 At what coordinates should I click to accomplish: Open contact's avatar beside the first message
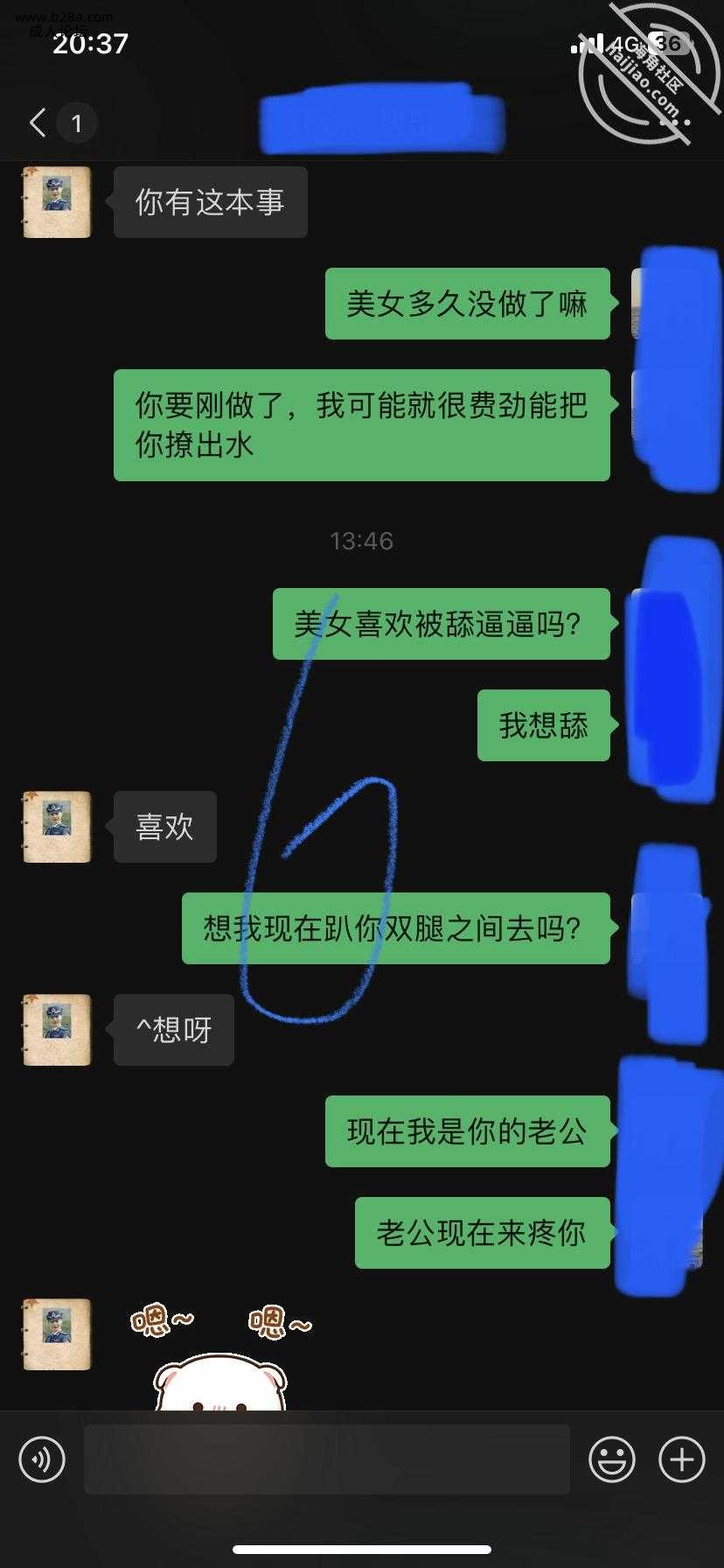(57, 202)
